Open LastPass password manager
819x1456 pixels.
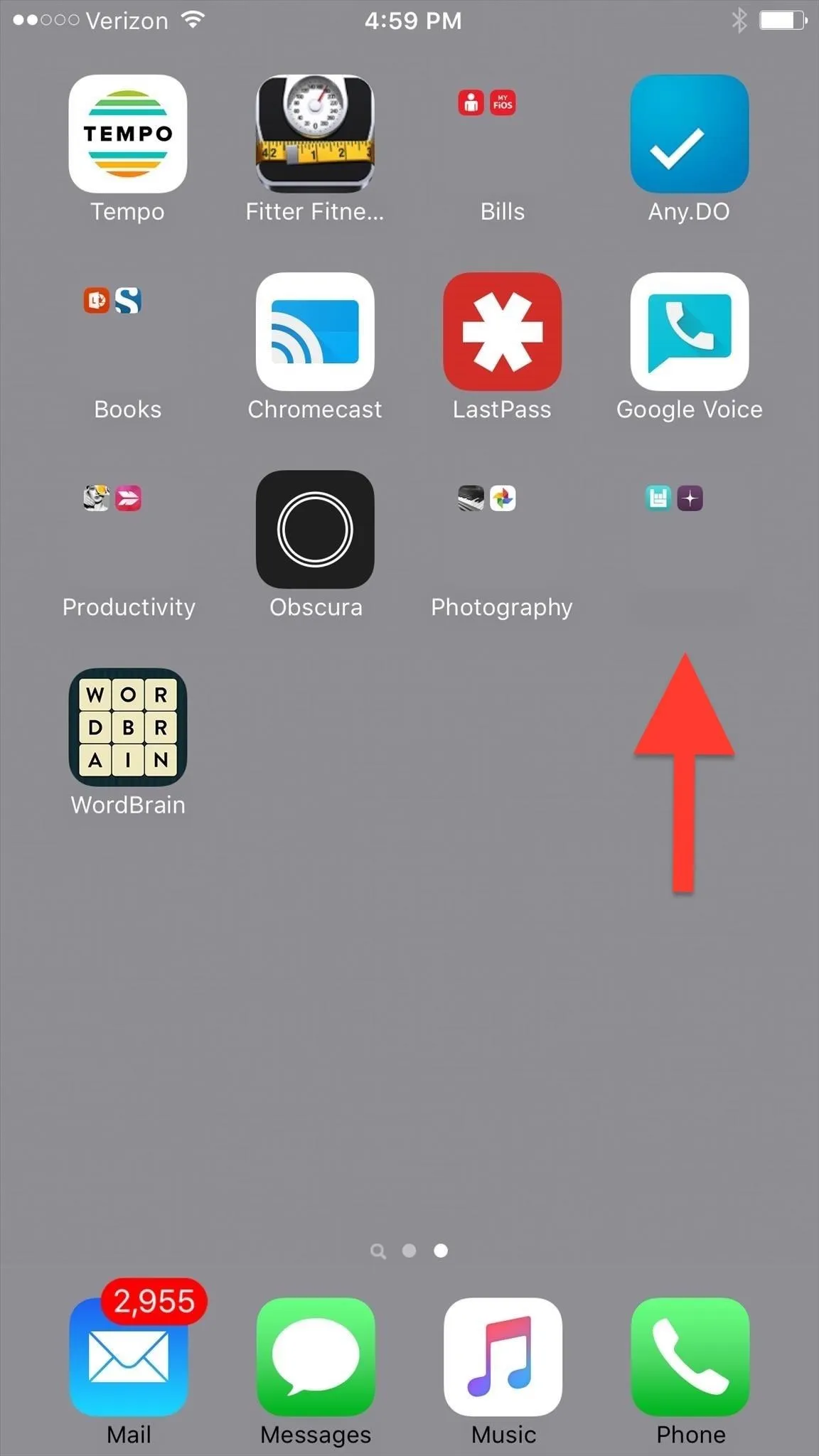[x=502, y=331]
